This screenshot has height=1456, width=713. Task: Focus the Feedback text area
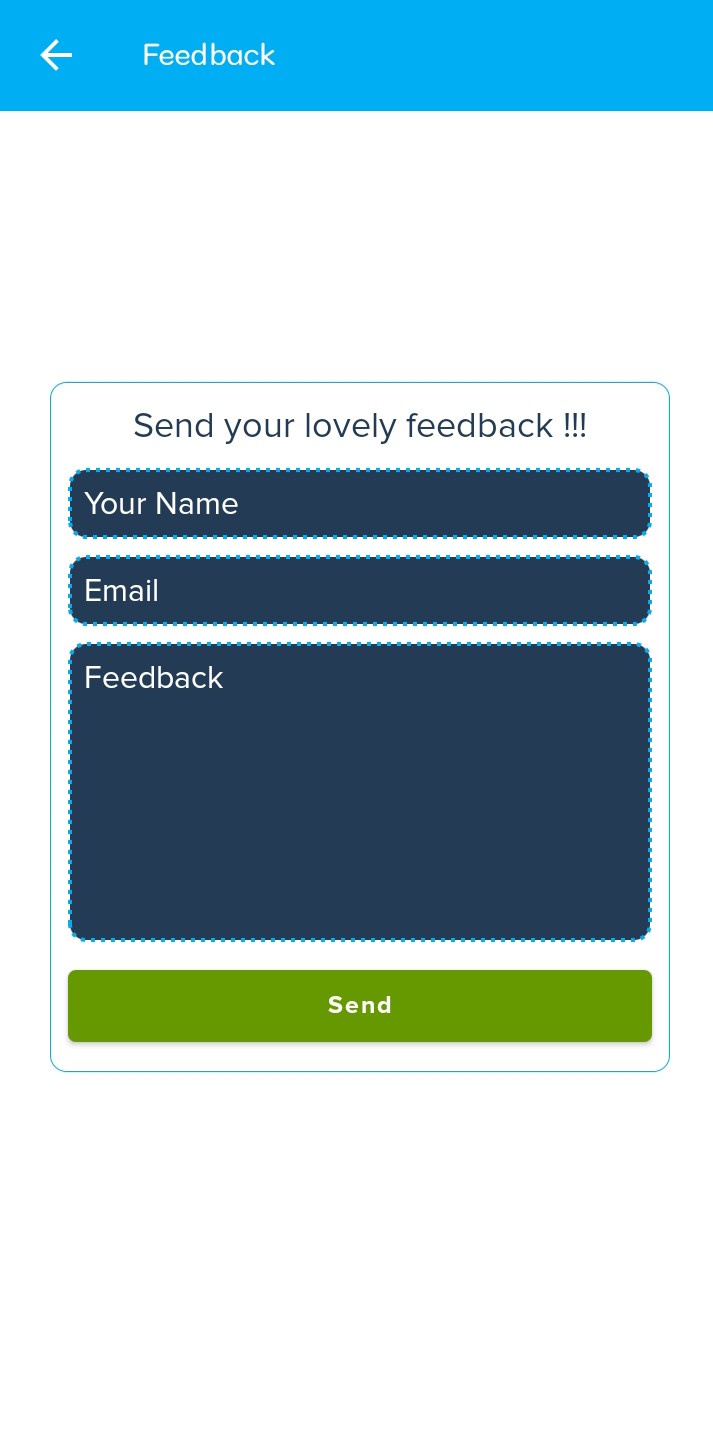coord(360,792)
